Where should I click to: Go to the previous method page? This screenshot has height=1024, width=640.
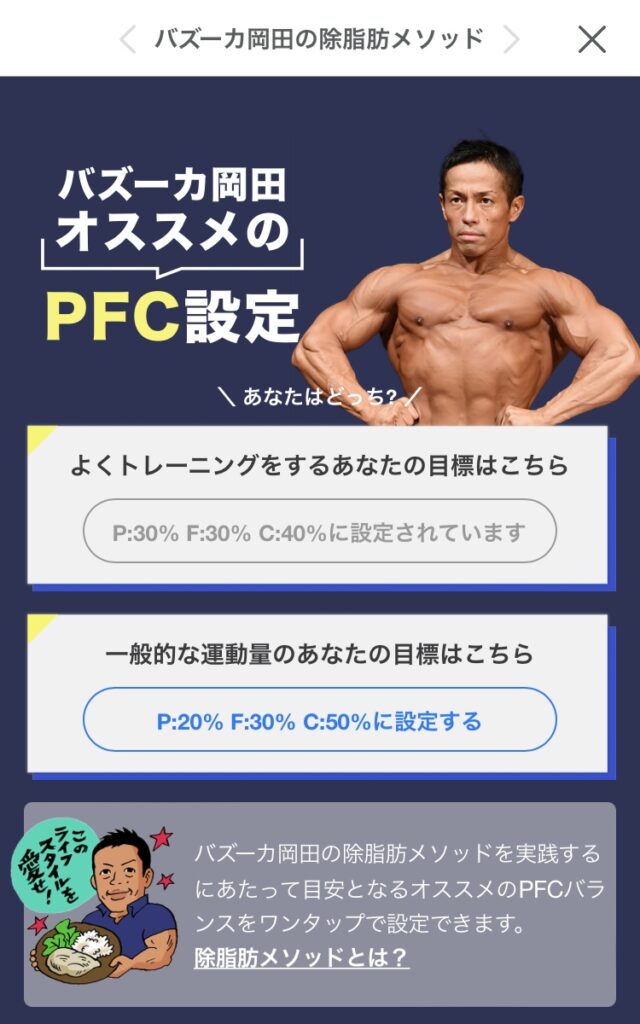[x=127, y=39]
